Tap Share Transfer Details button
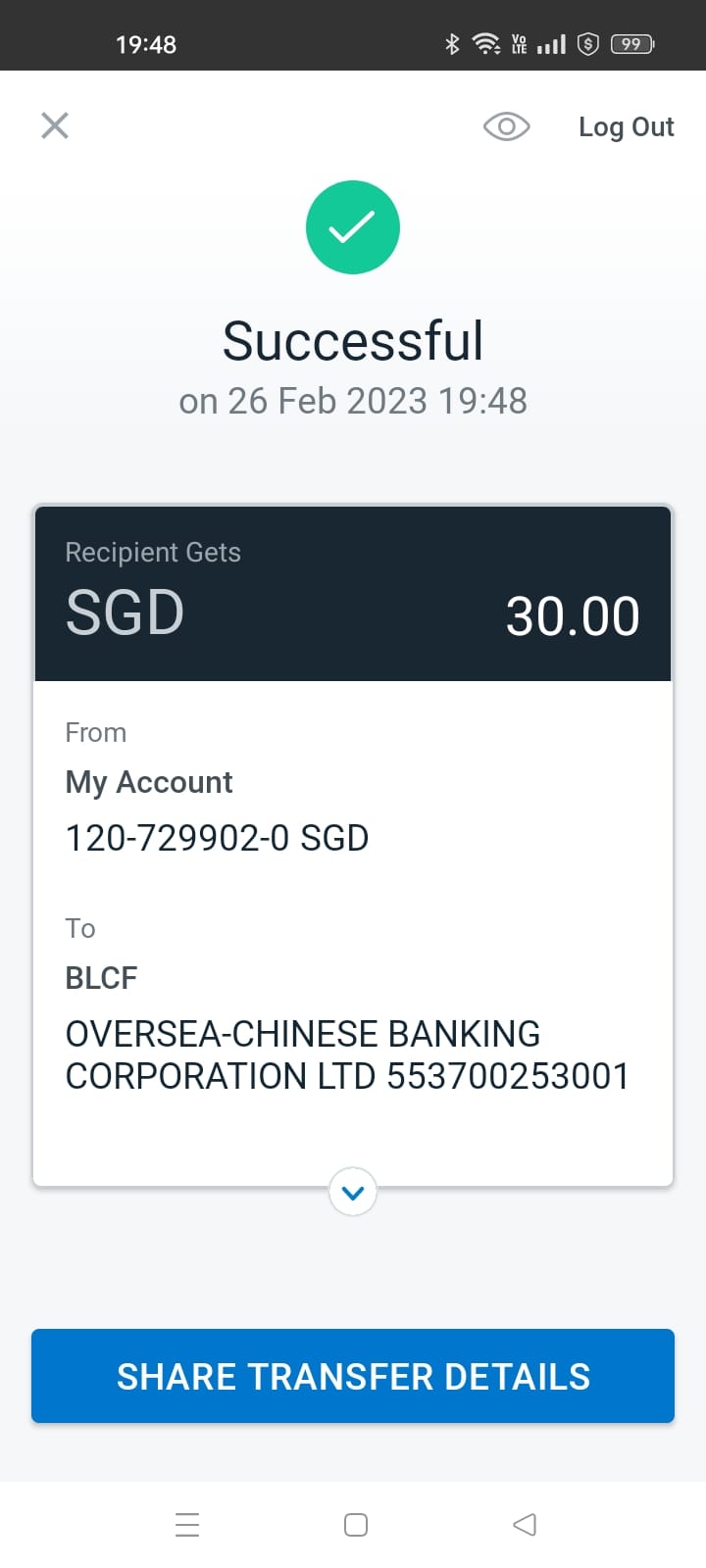Screen dimensions: 706x1568 pyautogui.click(x=353, y=1376)
